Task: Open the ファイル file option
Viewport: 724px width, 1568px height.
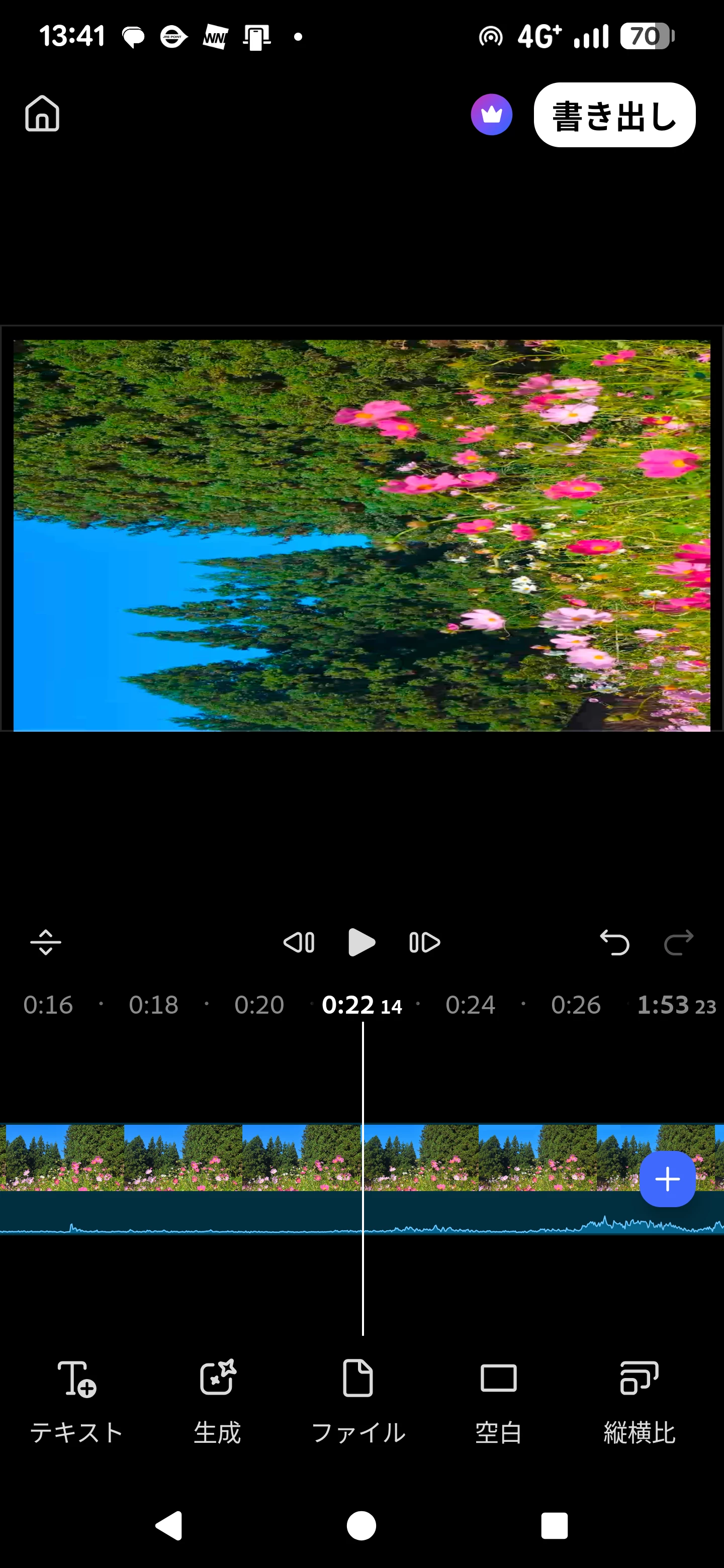Action: (x=358, y=1402)
